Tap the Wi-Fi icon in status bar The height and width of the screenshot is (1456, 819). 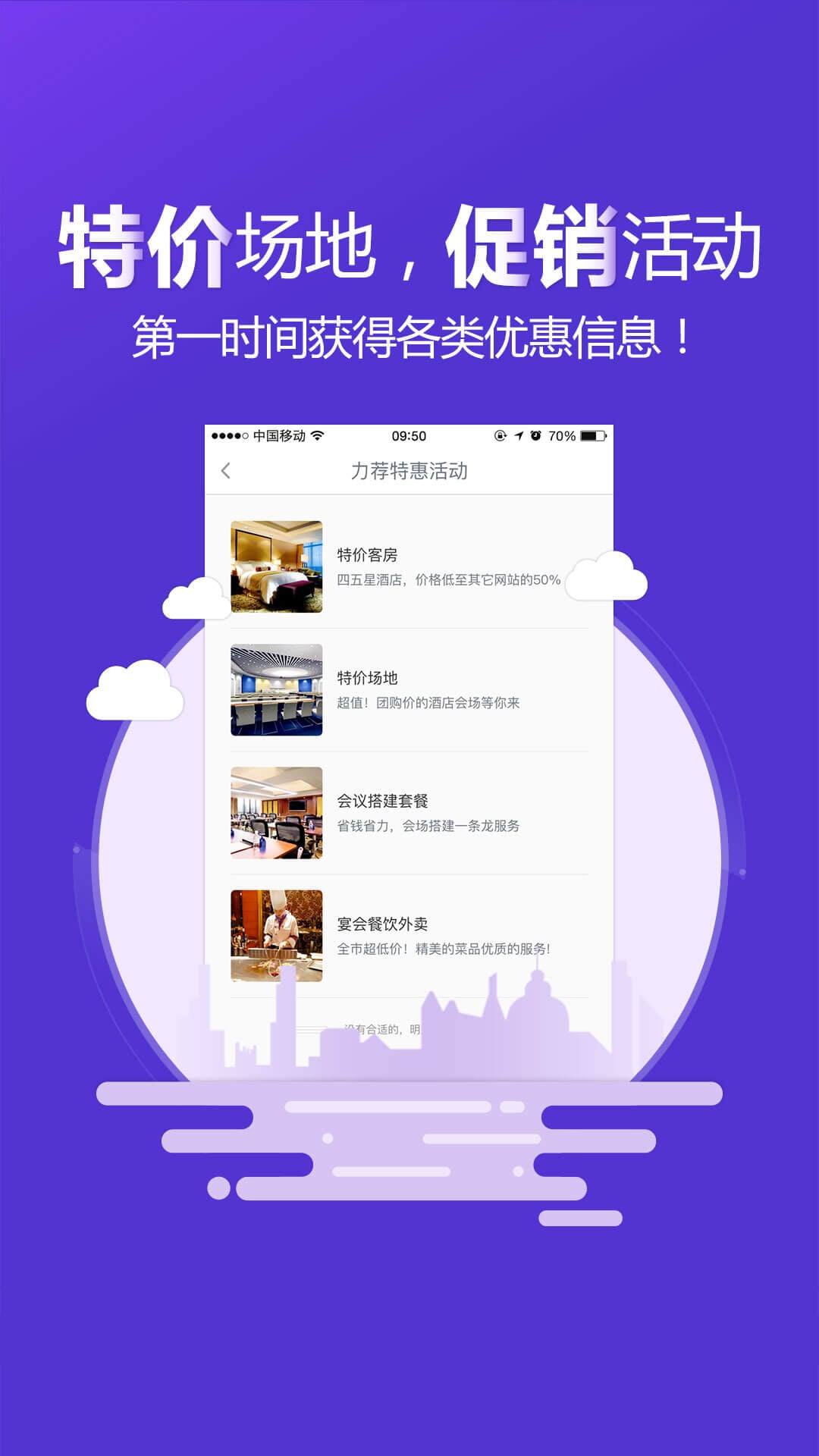tap(316, 435)
